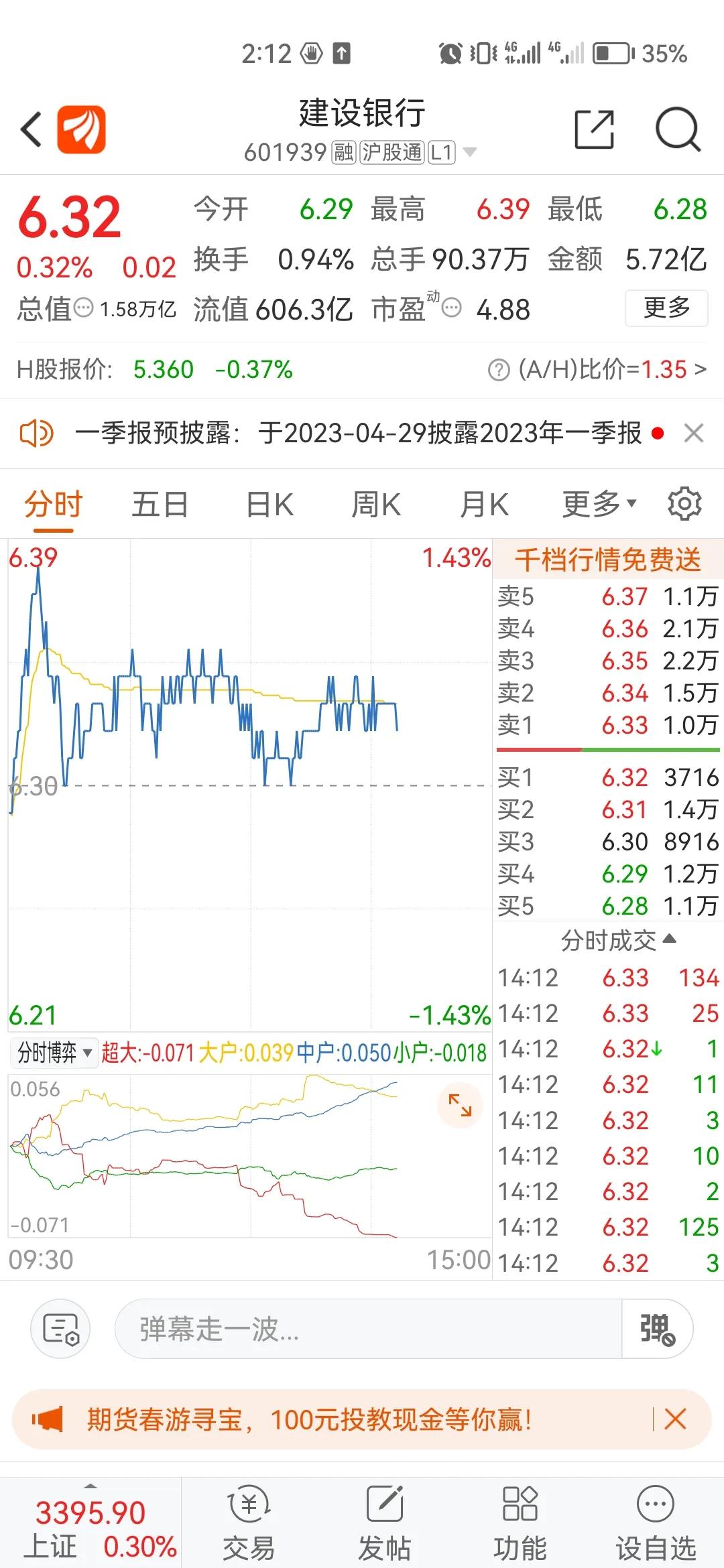Tap the 弹幕走一波 input field
The image size is (724, 1568).
click(369, 1329)
